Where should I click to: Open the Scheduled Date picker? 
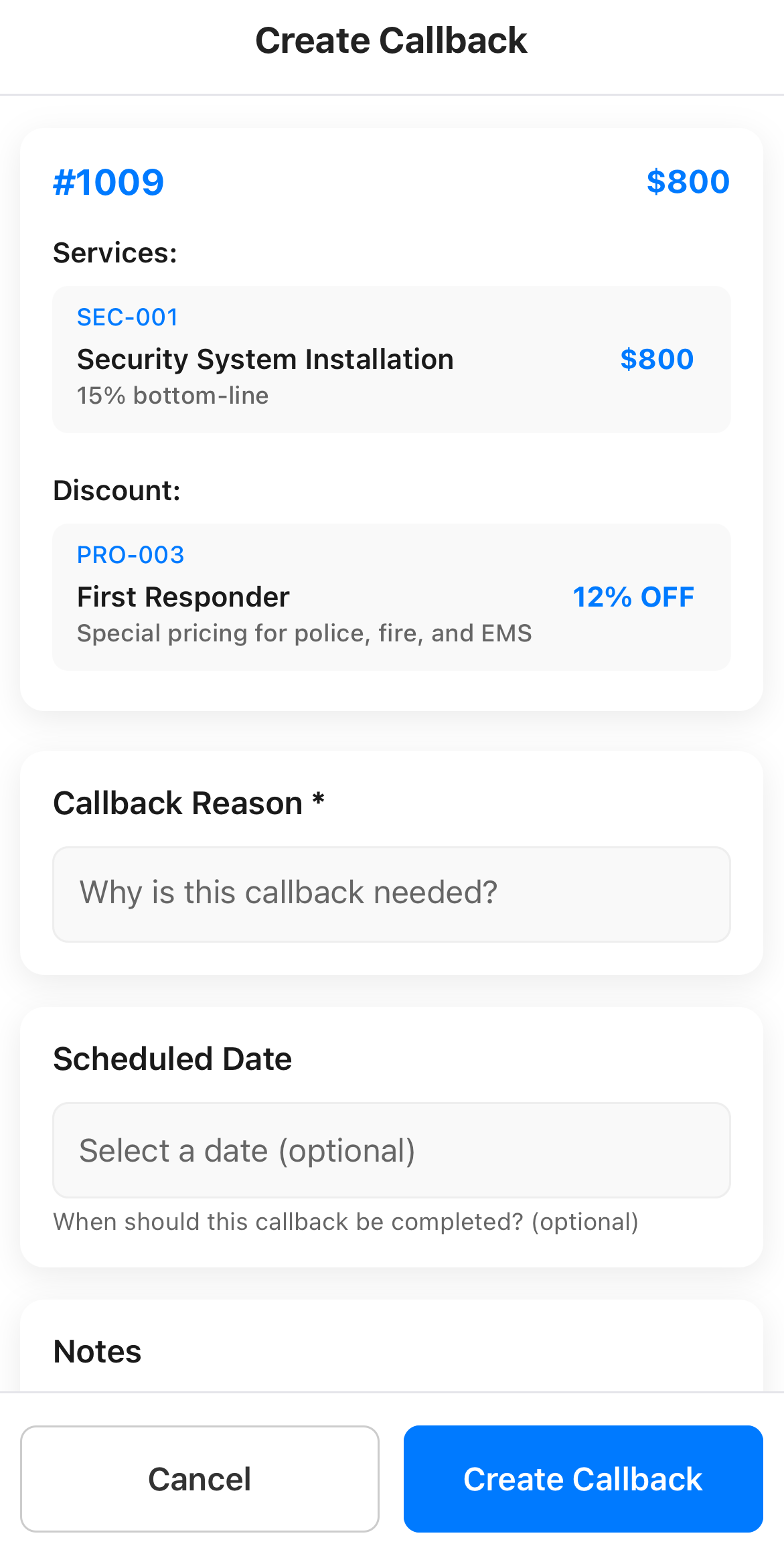coord(392,1150)
